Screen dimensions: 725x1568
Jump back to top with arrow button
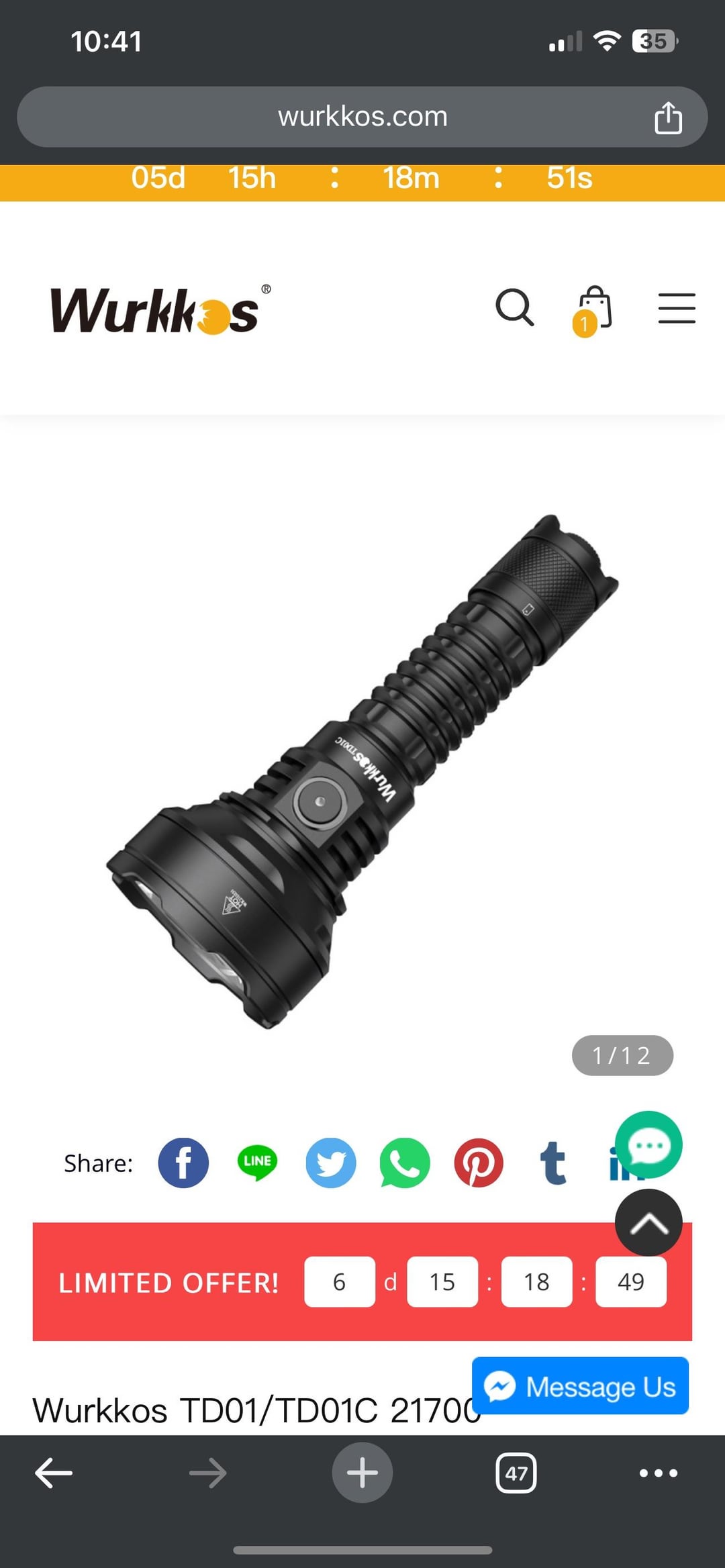648,1223
